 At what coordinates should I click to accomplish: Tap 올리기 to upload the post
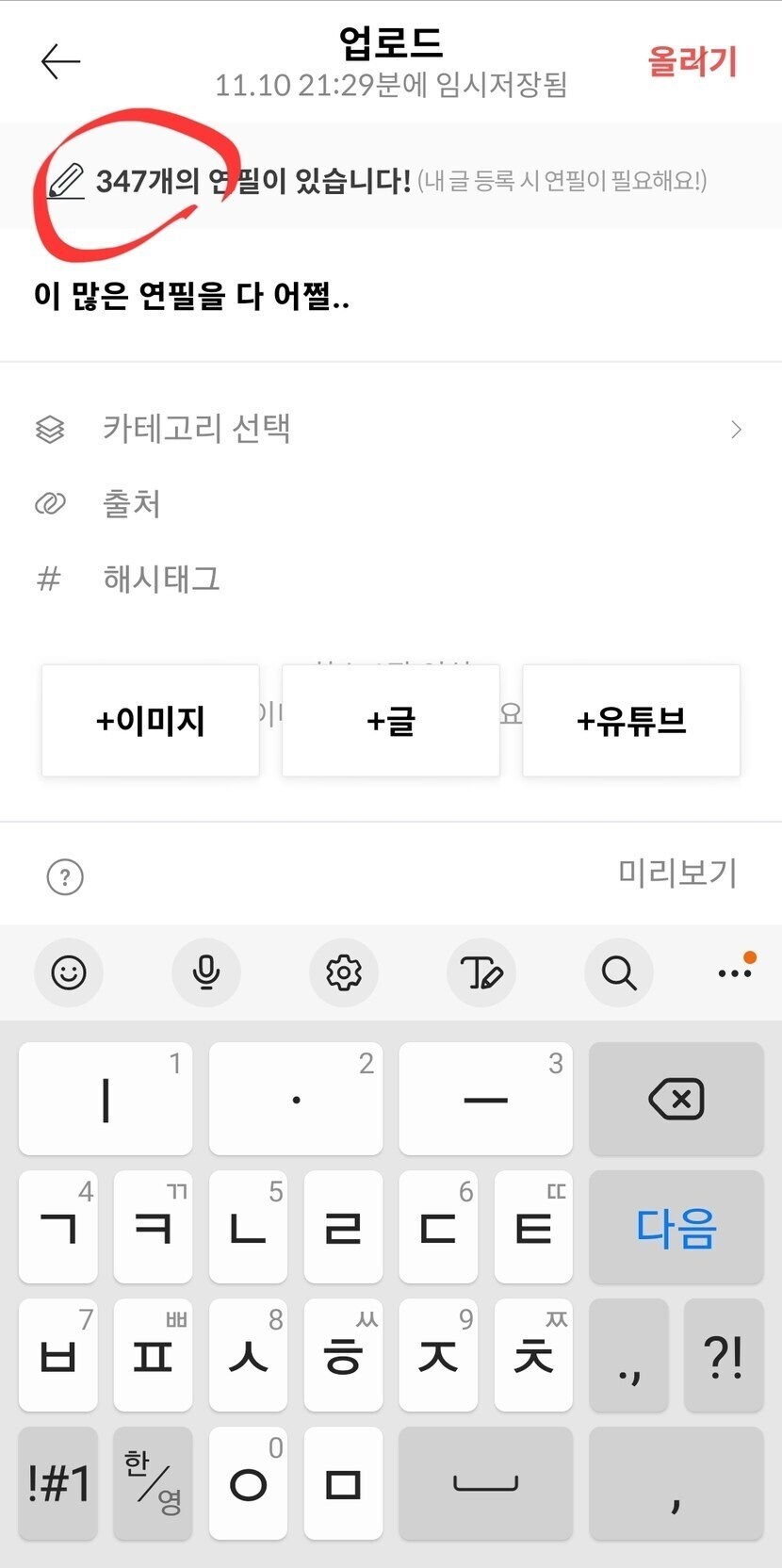(x=692, y=62)
